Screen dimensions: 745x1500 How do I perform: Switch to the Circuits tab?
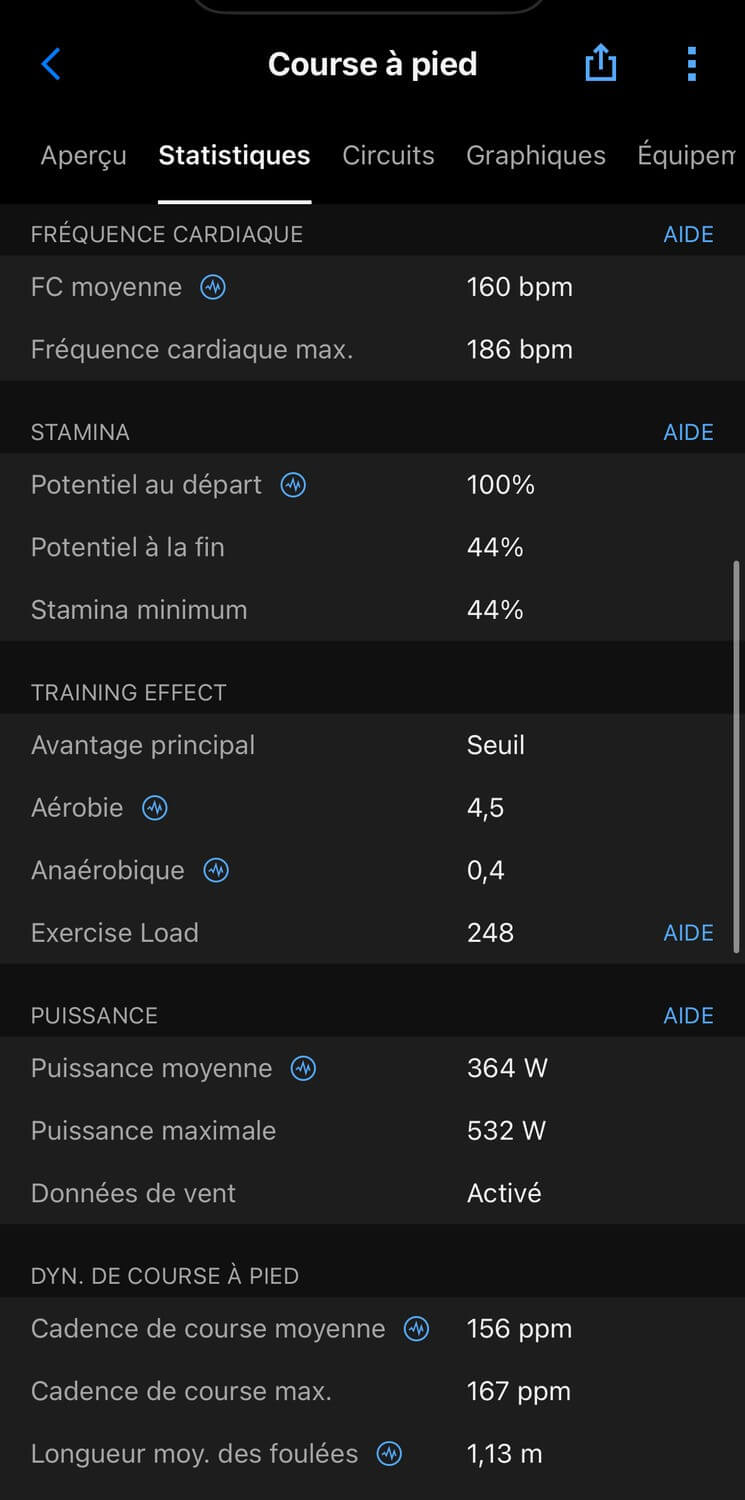point(388,156)
